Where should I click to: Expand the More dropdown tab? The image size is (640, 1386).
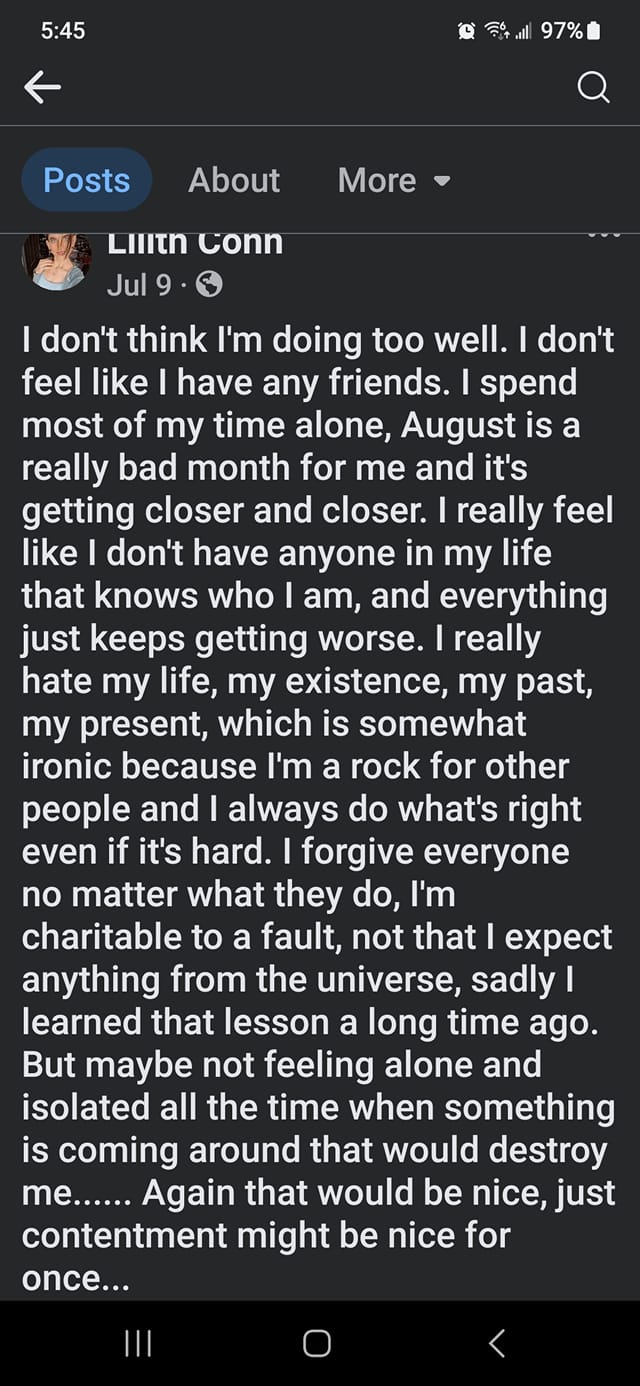pyautogui.click(x=394, y=180)
